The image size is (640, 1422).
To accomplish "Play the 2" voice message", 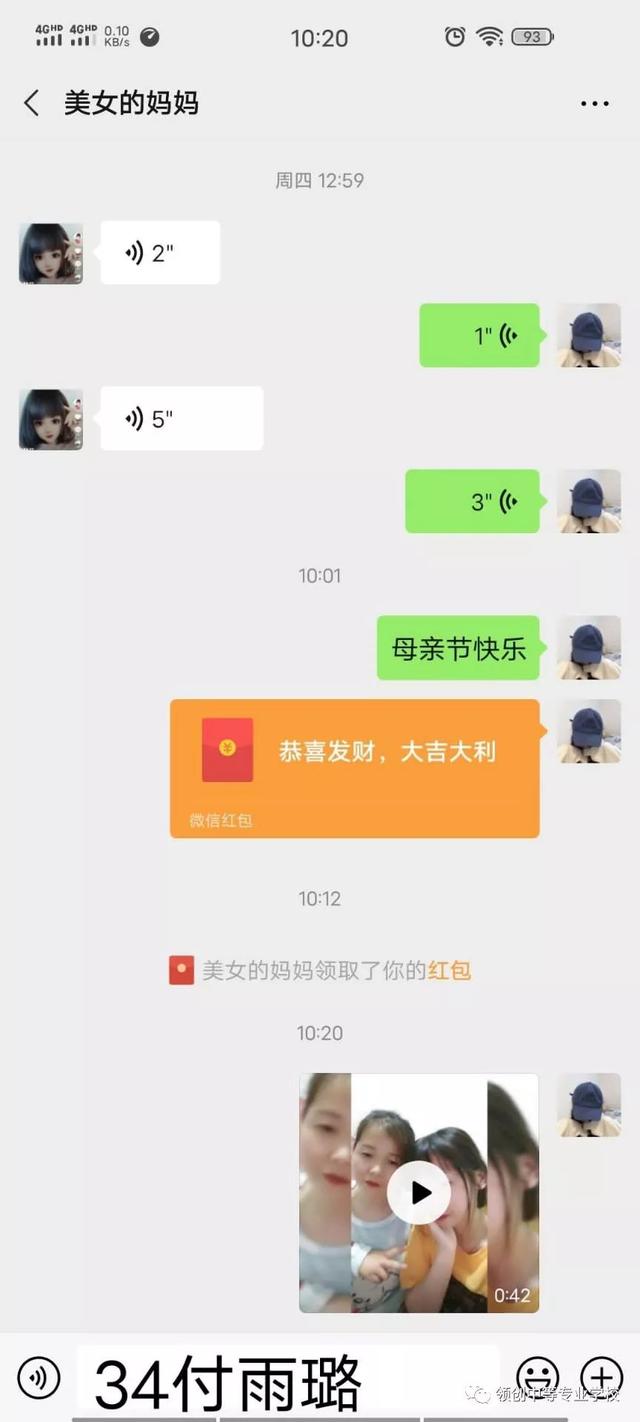I will [x=160, y=253].
